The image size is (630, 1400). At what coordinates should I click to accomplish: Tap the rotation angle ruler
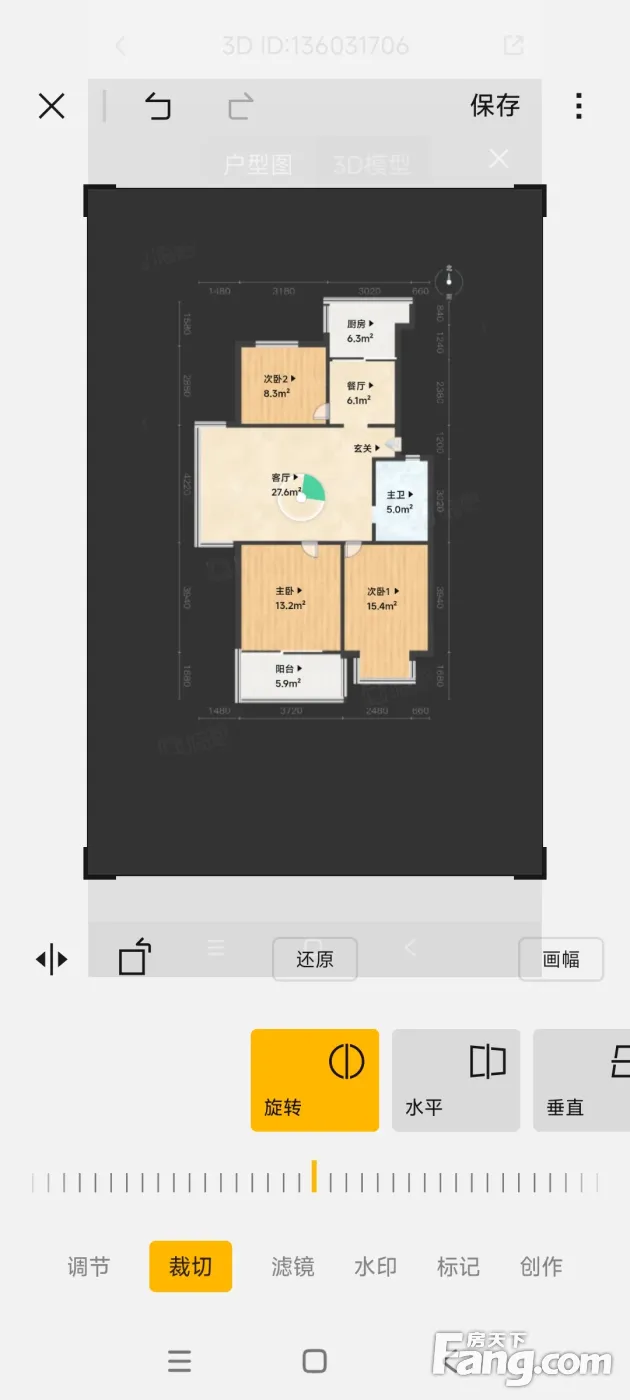click(x=314, y=1182)
